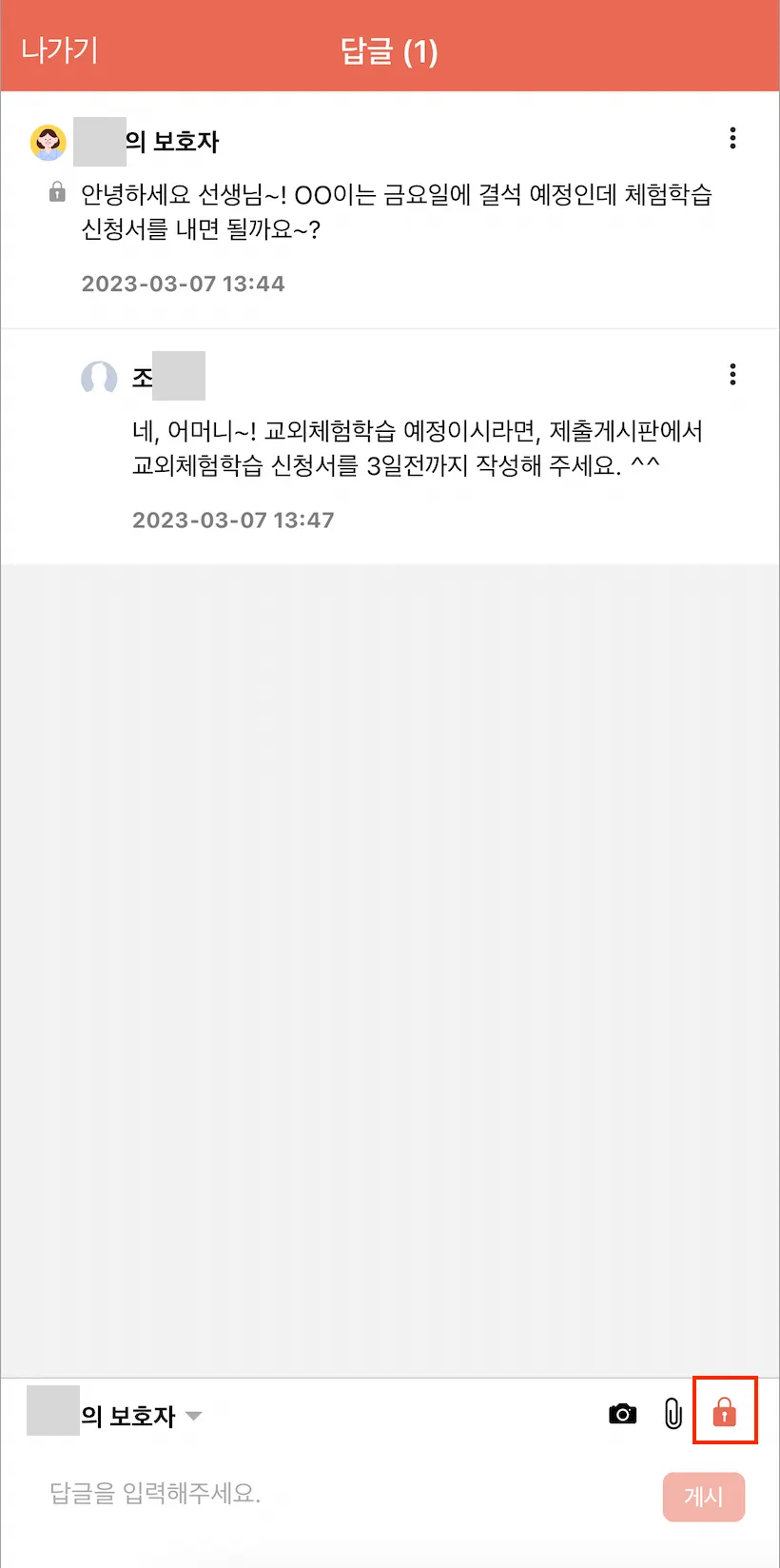Tap the 게시 button to post reply

[703, 1497]
